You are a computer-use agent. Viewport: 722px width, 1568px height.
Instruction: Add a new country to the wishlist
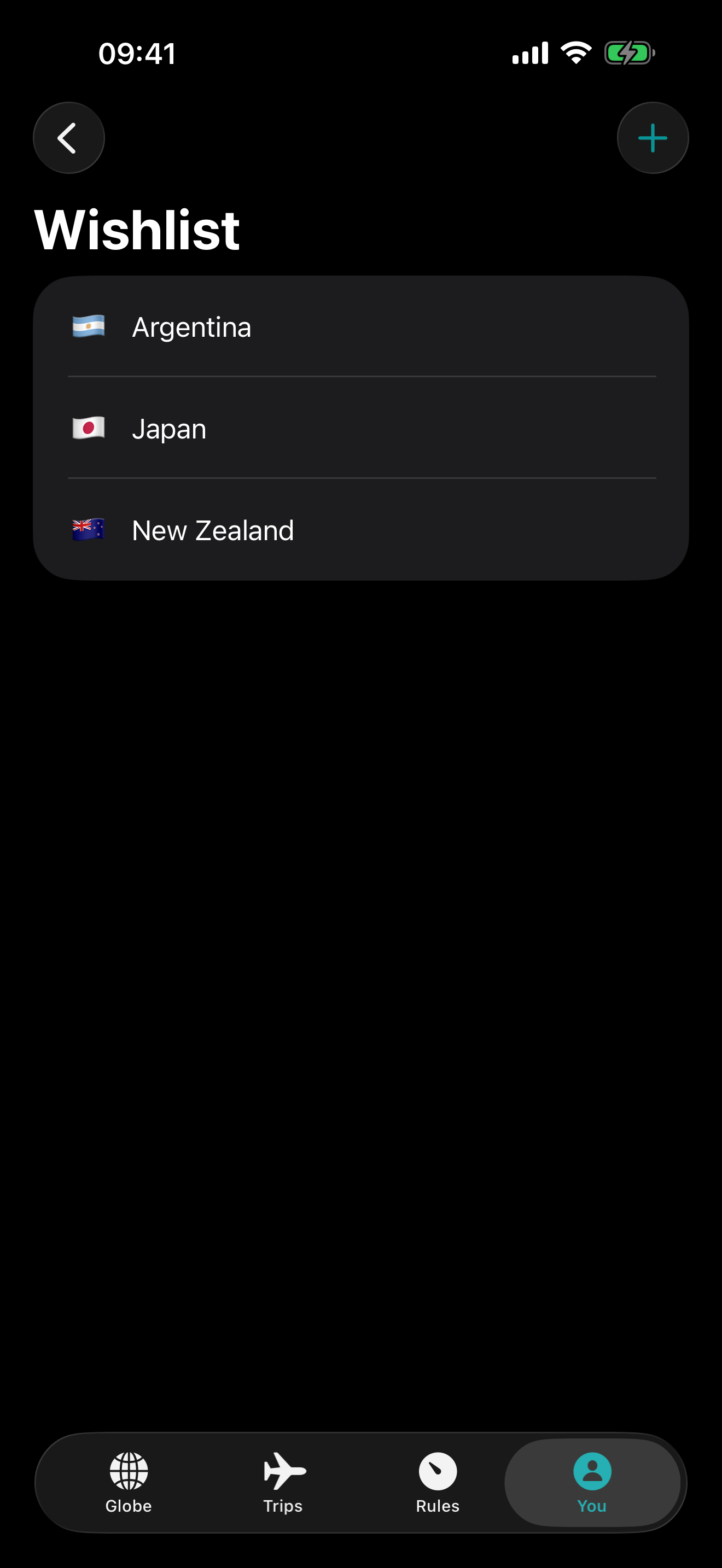click(x=653, y=138)
